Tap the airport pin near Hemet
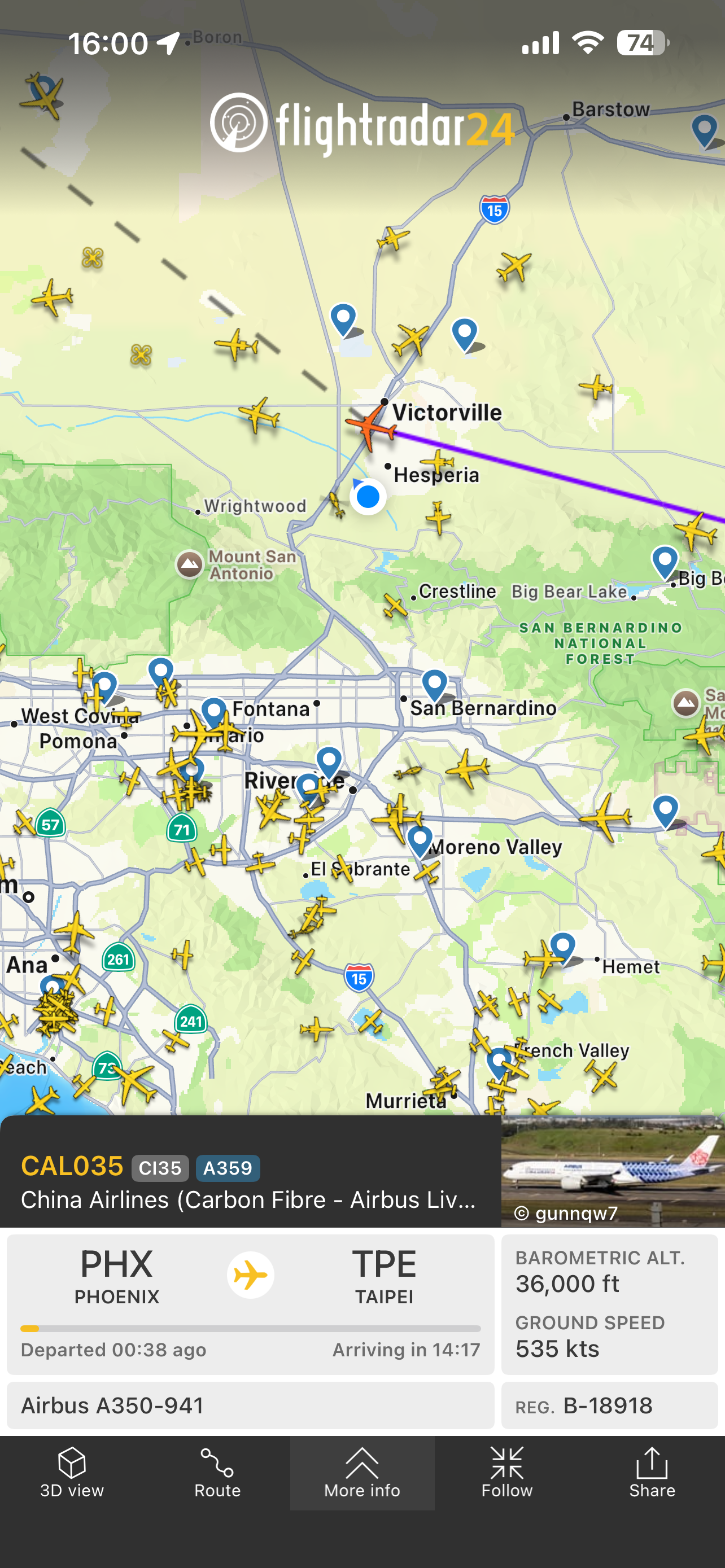This screenshot has height=1568, width=725. [562, 947]
